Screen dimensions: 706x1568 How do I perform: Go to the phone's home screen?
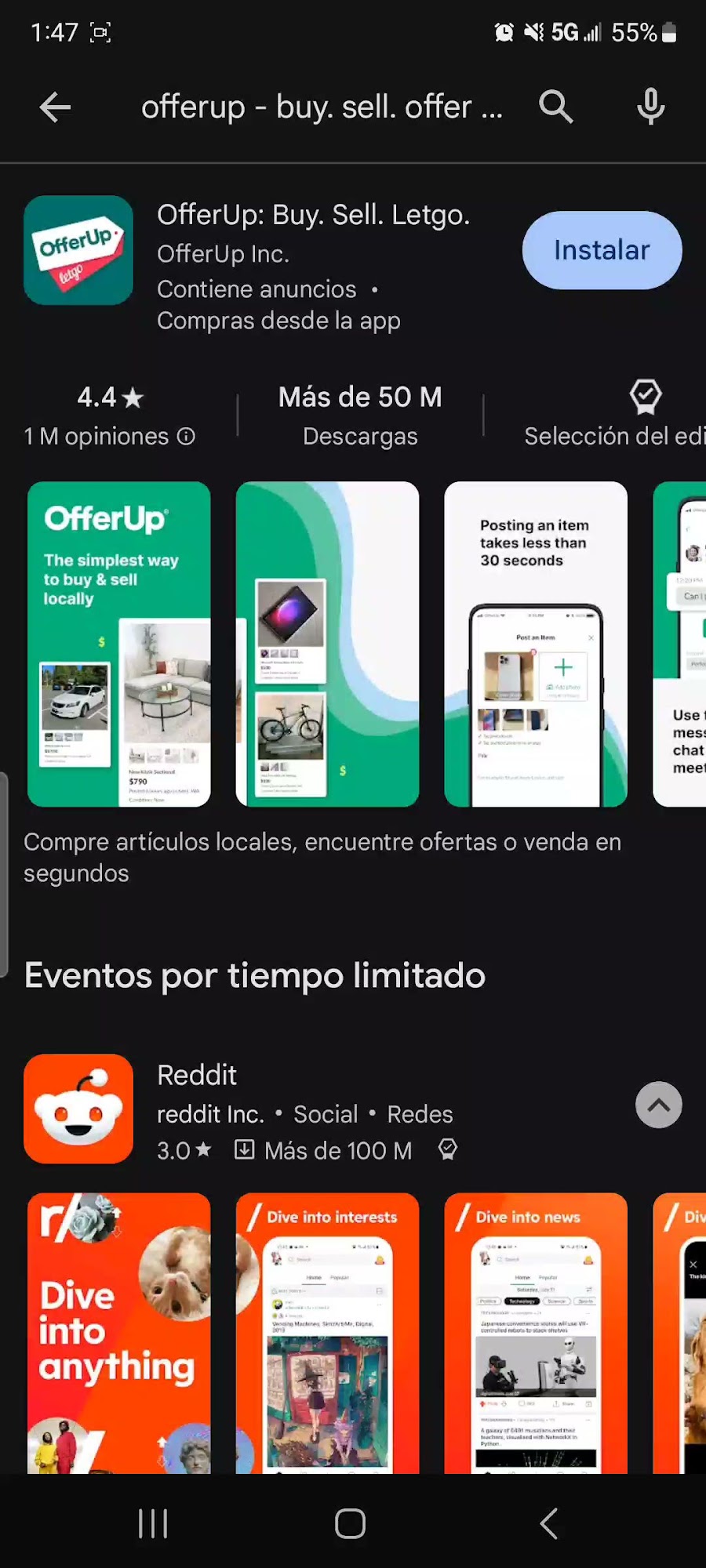[351, 1523]
